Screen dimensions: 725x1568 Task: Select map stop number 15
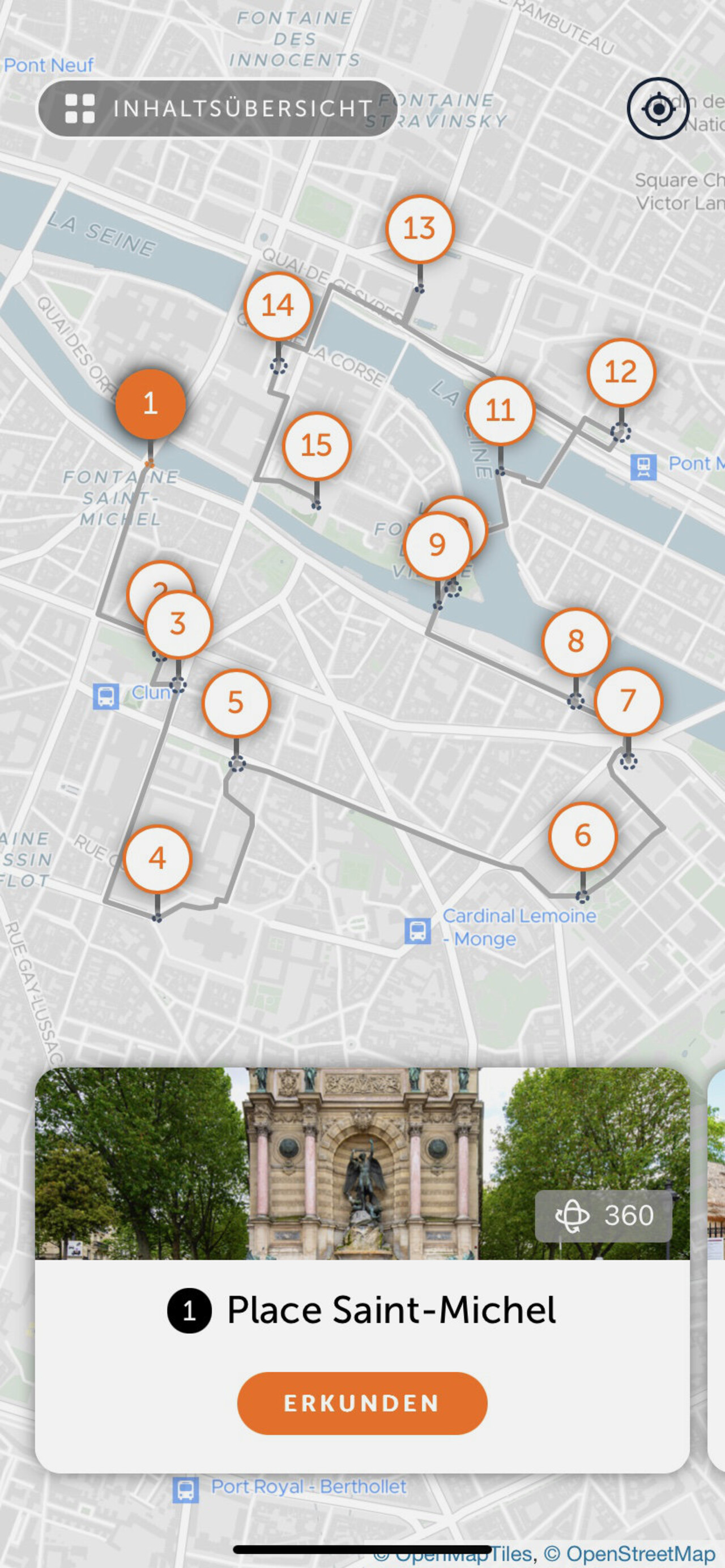point(317,445)
